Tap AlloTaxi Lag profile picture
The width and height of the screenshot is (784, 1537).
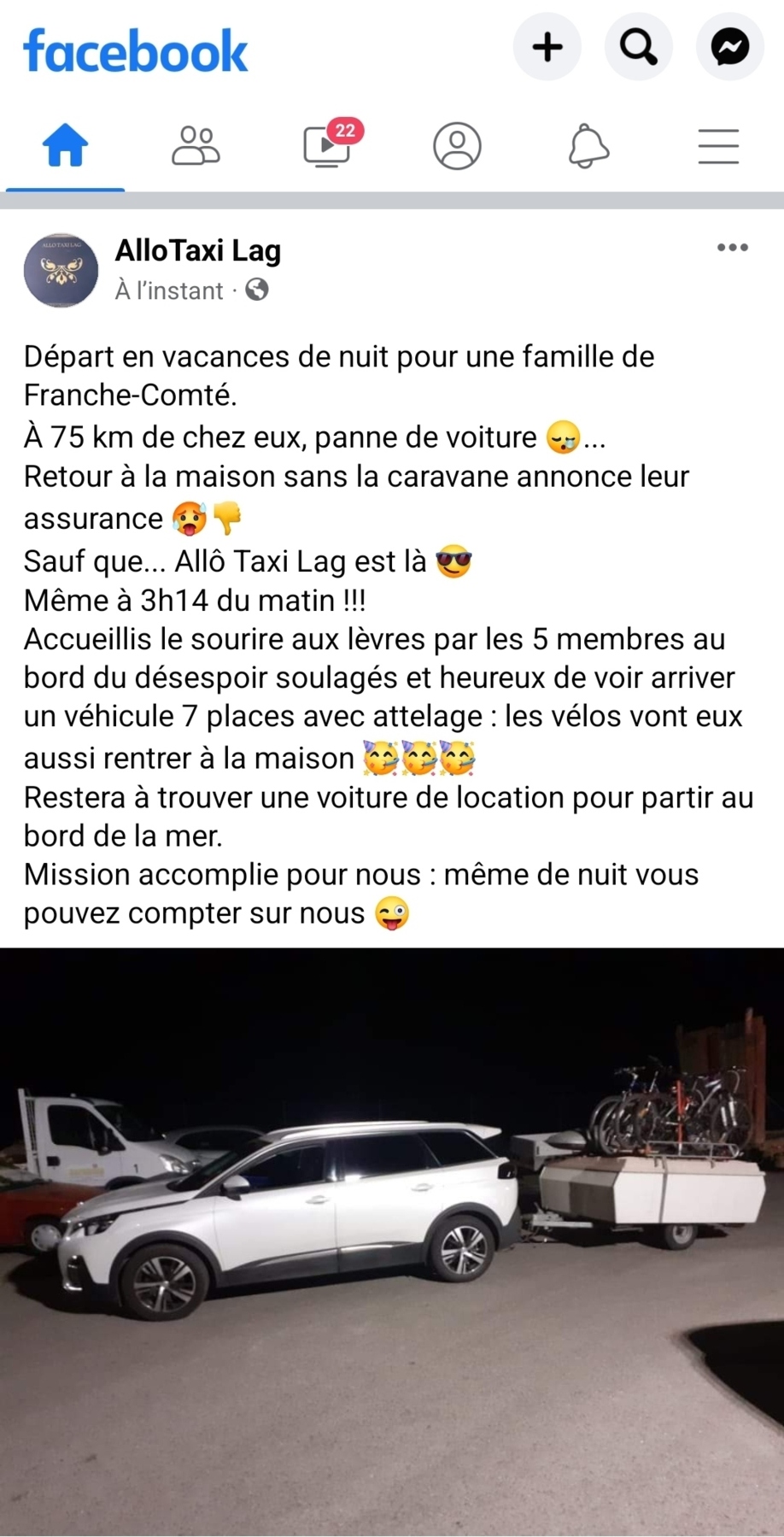click(61, 270)
